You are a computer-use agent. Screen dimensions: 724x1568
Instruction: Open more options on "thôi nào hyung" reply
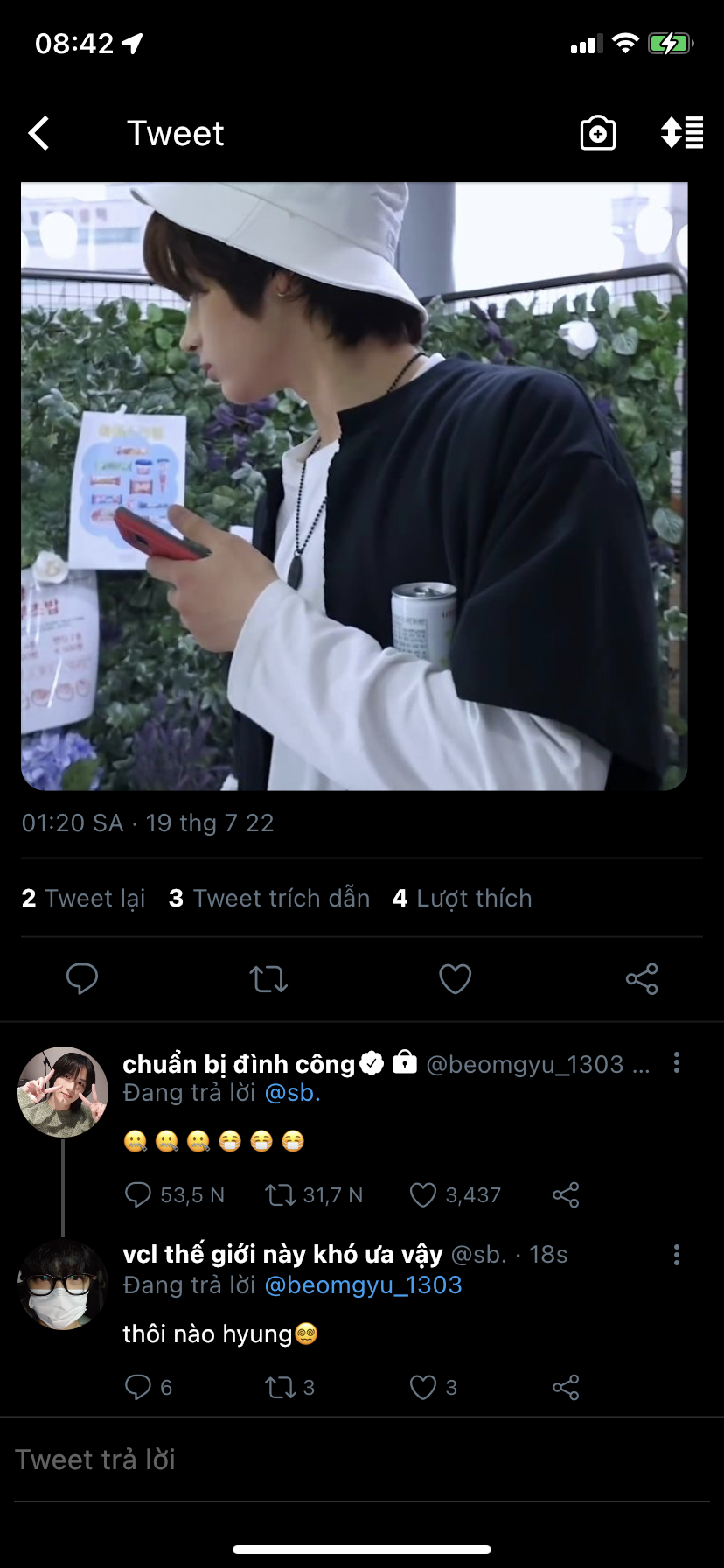(676, 1256)
